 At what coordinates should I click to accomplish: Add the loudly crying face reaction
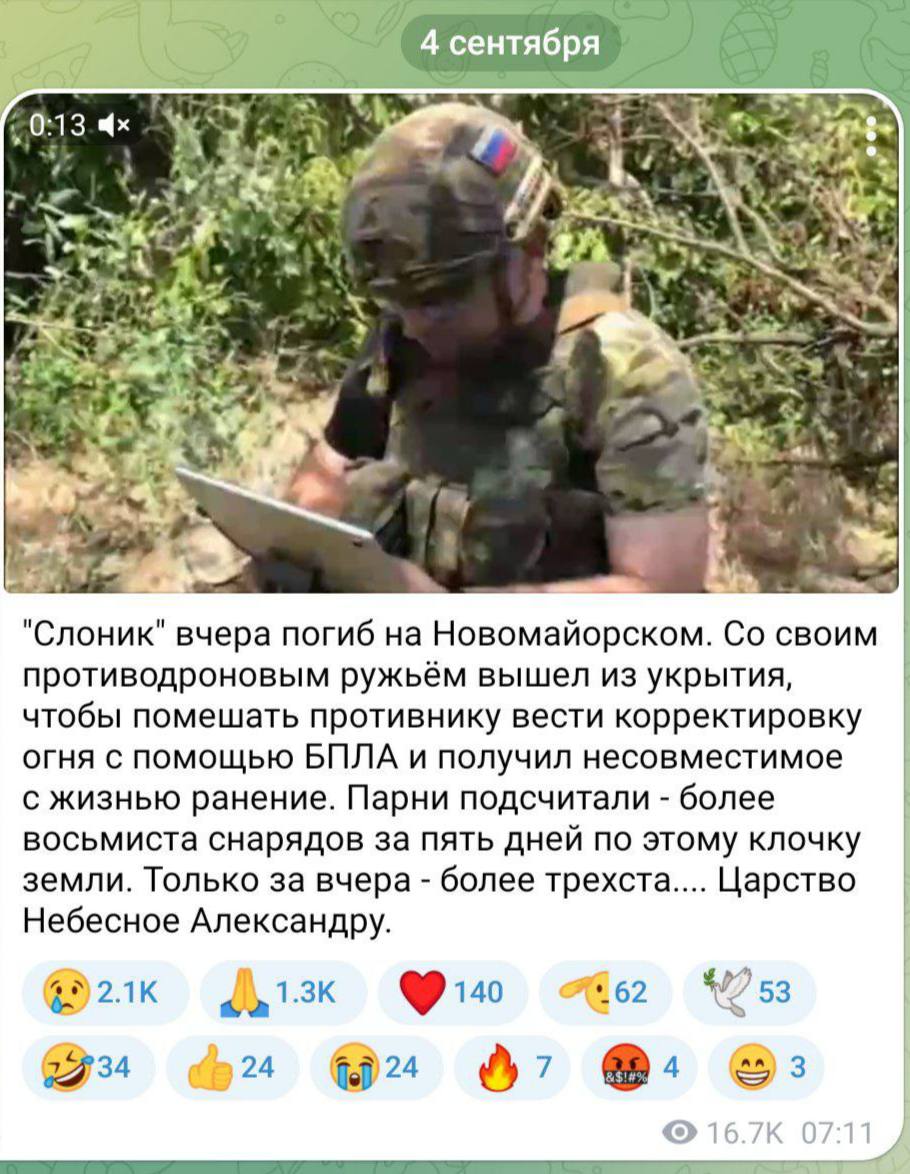click(376, 1067)
